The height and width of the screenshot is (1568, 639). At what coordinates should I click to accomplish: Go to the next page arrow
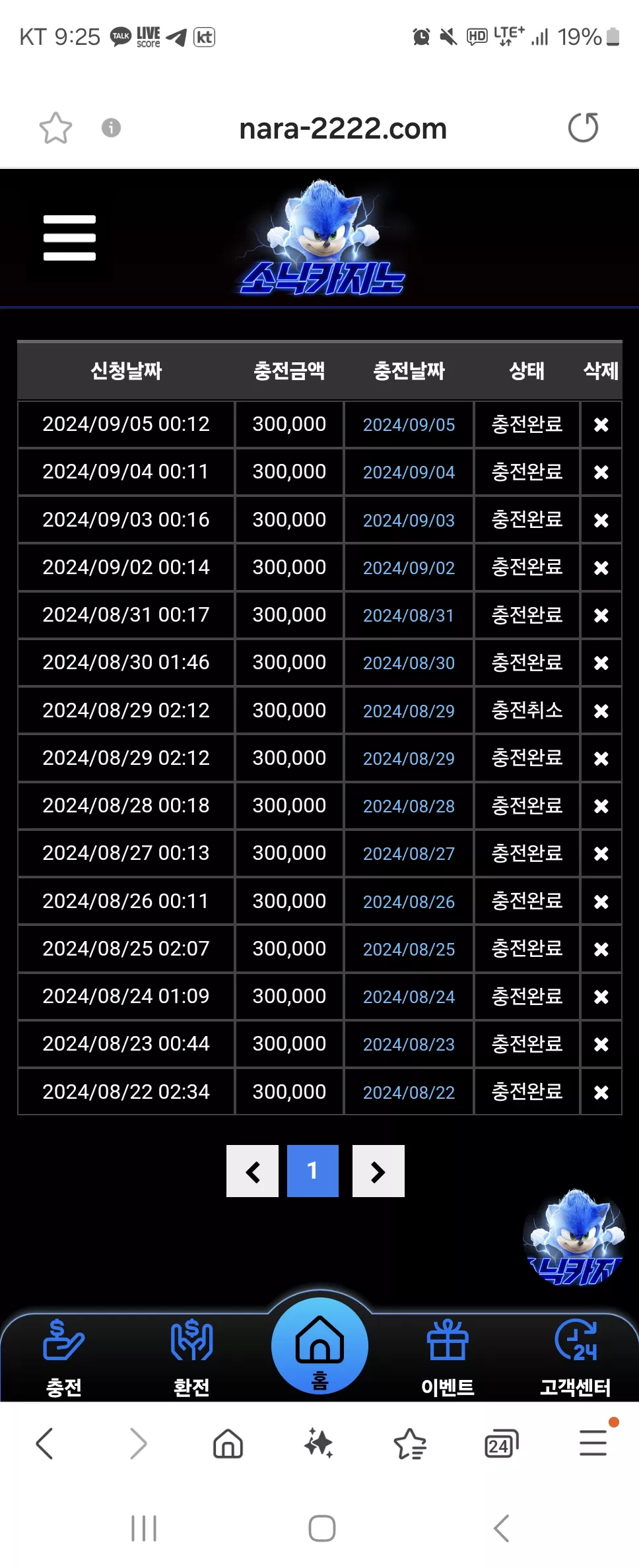tap(378, 1171)
